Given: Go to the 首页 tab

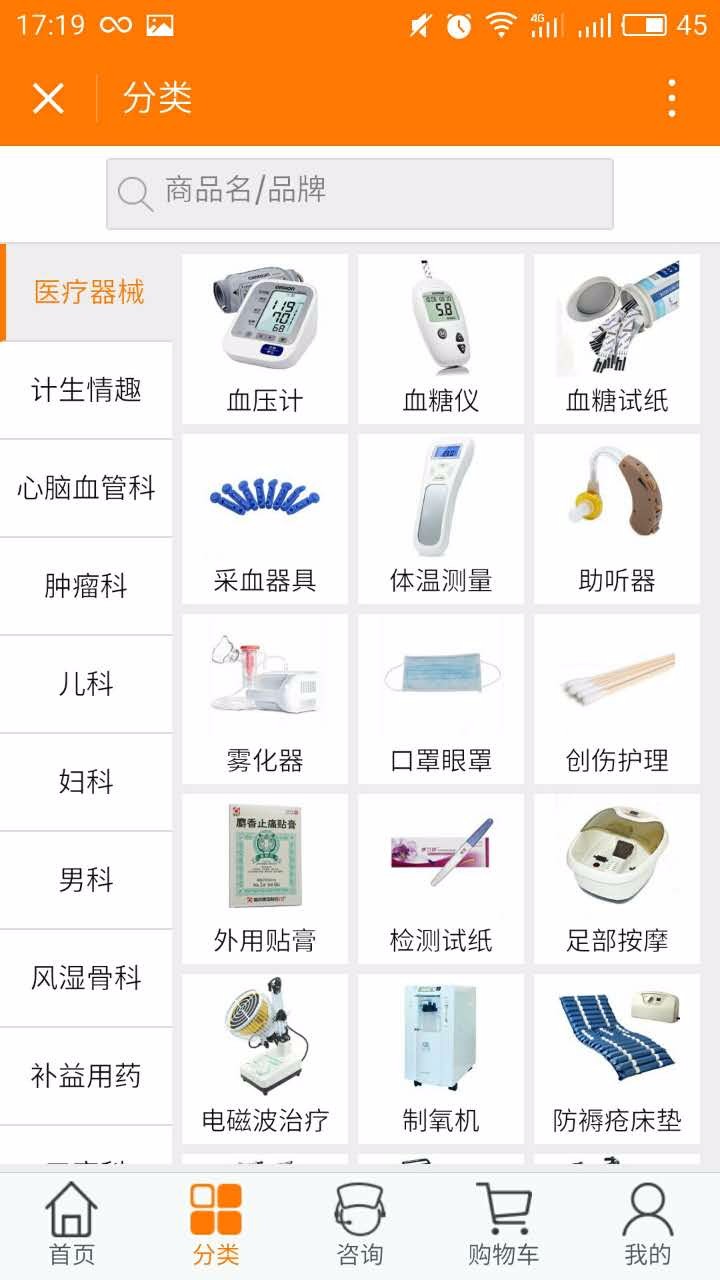Looking at the screenshot, I should click(x=72, y=1225).
